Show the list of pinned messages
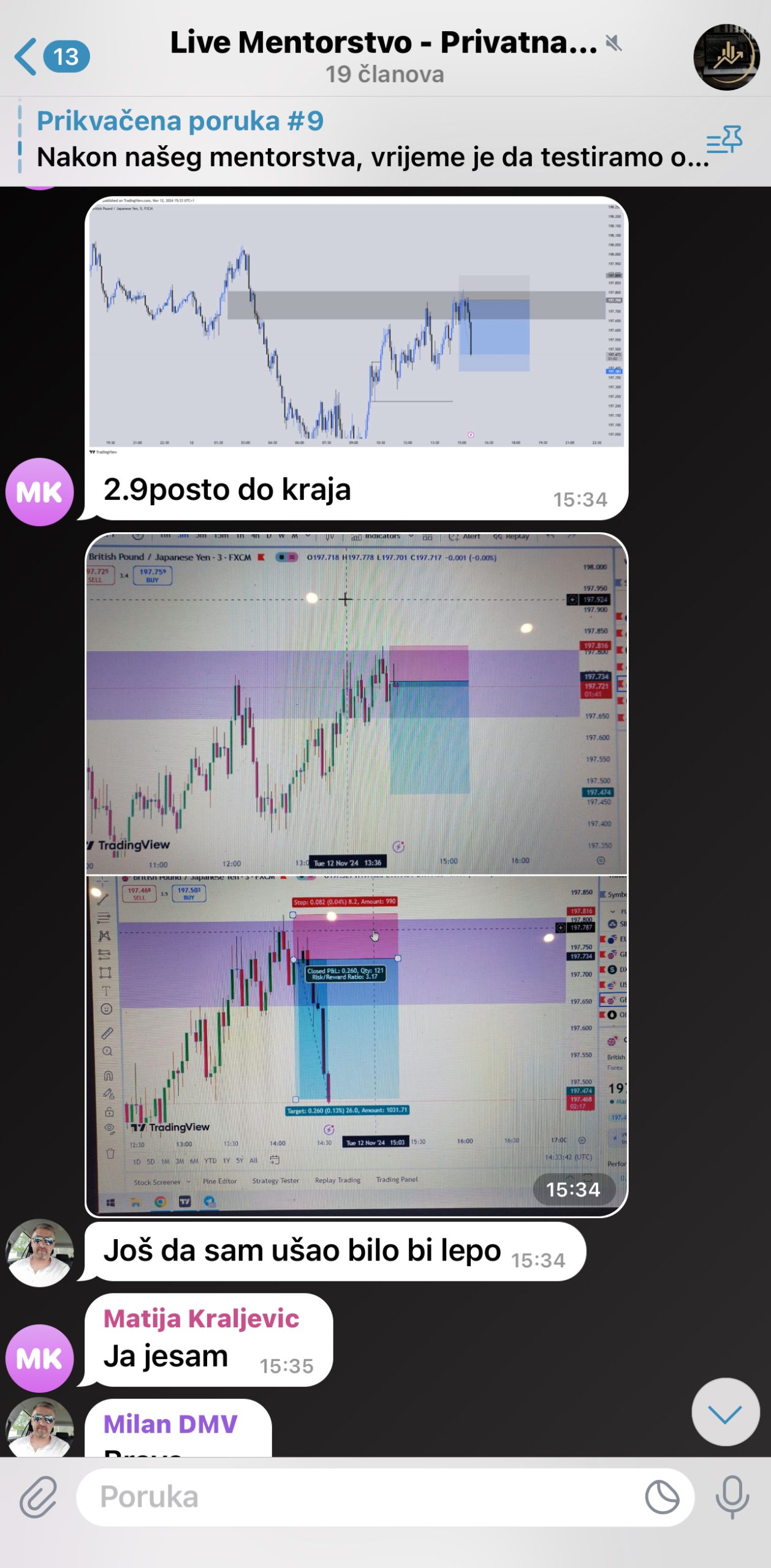 (724, 140)
